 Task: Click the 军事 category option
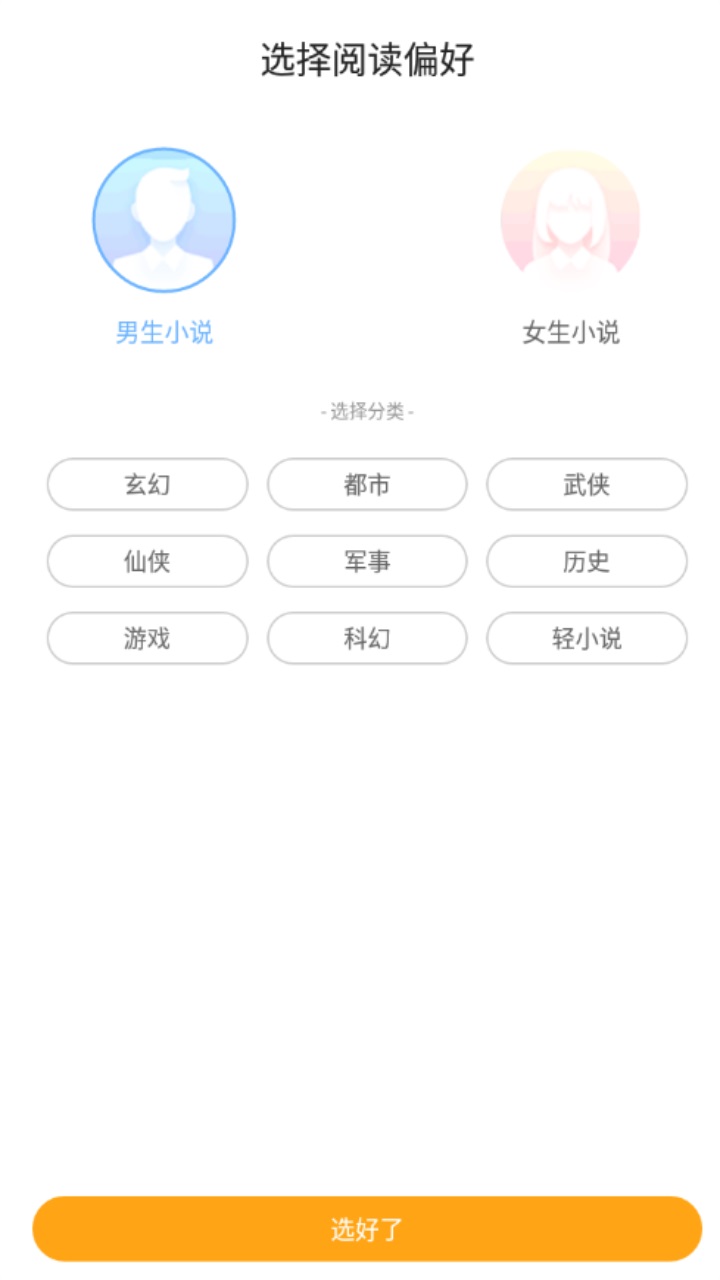click(x=366, y=561)
